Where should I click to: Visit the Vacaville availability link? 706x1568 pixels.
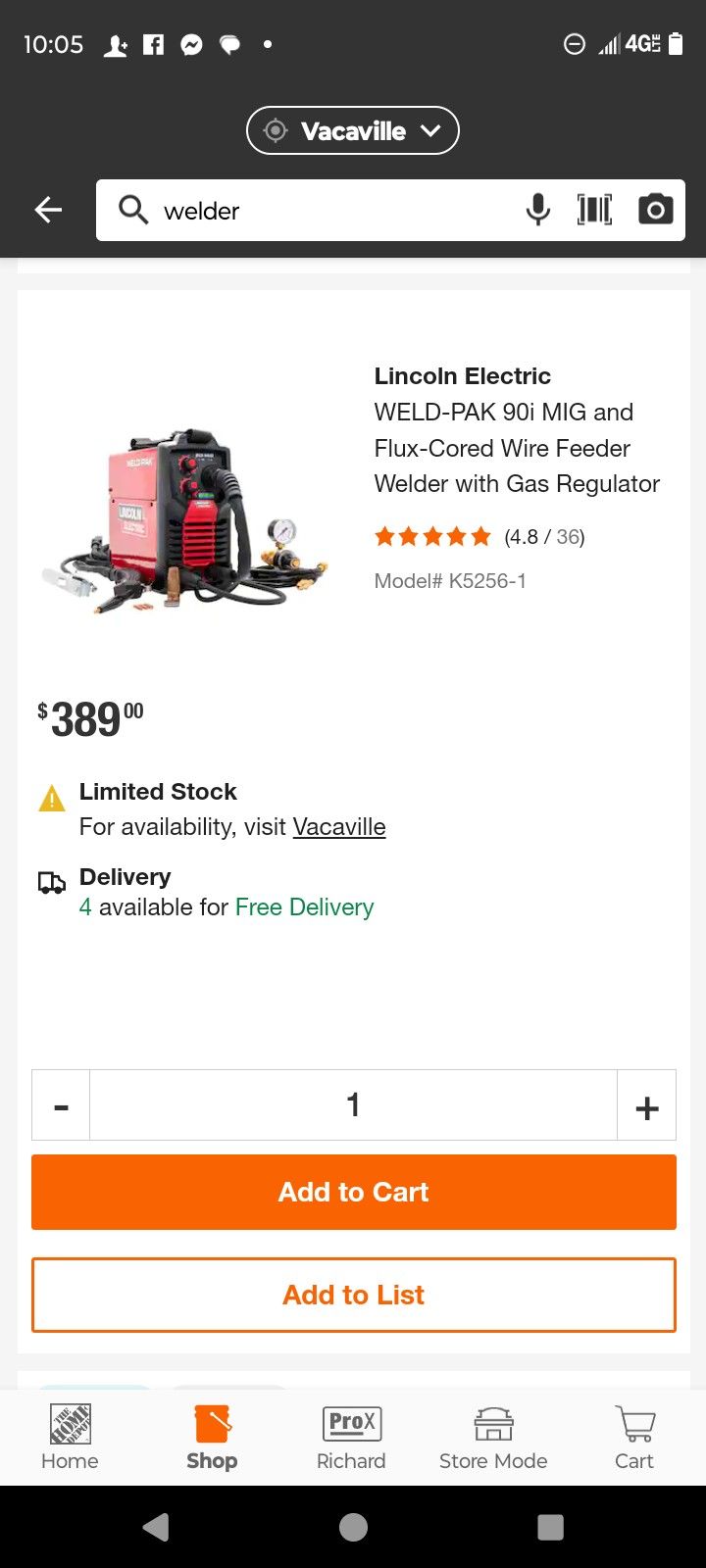click(x=339, y=827)
